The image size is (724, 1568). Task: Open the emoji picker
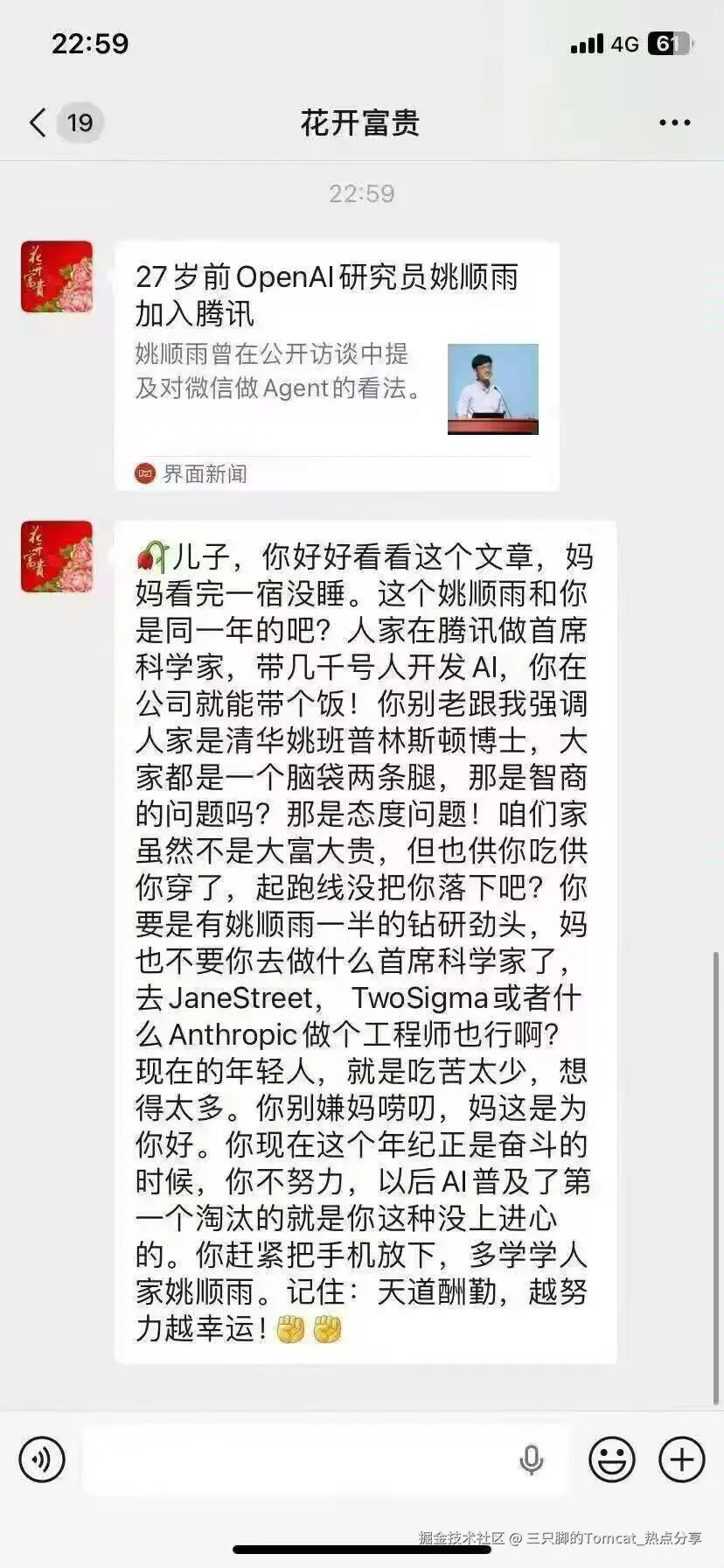612,1459
